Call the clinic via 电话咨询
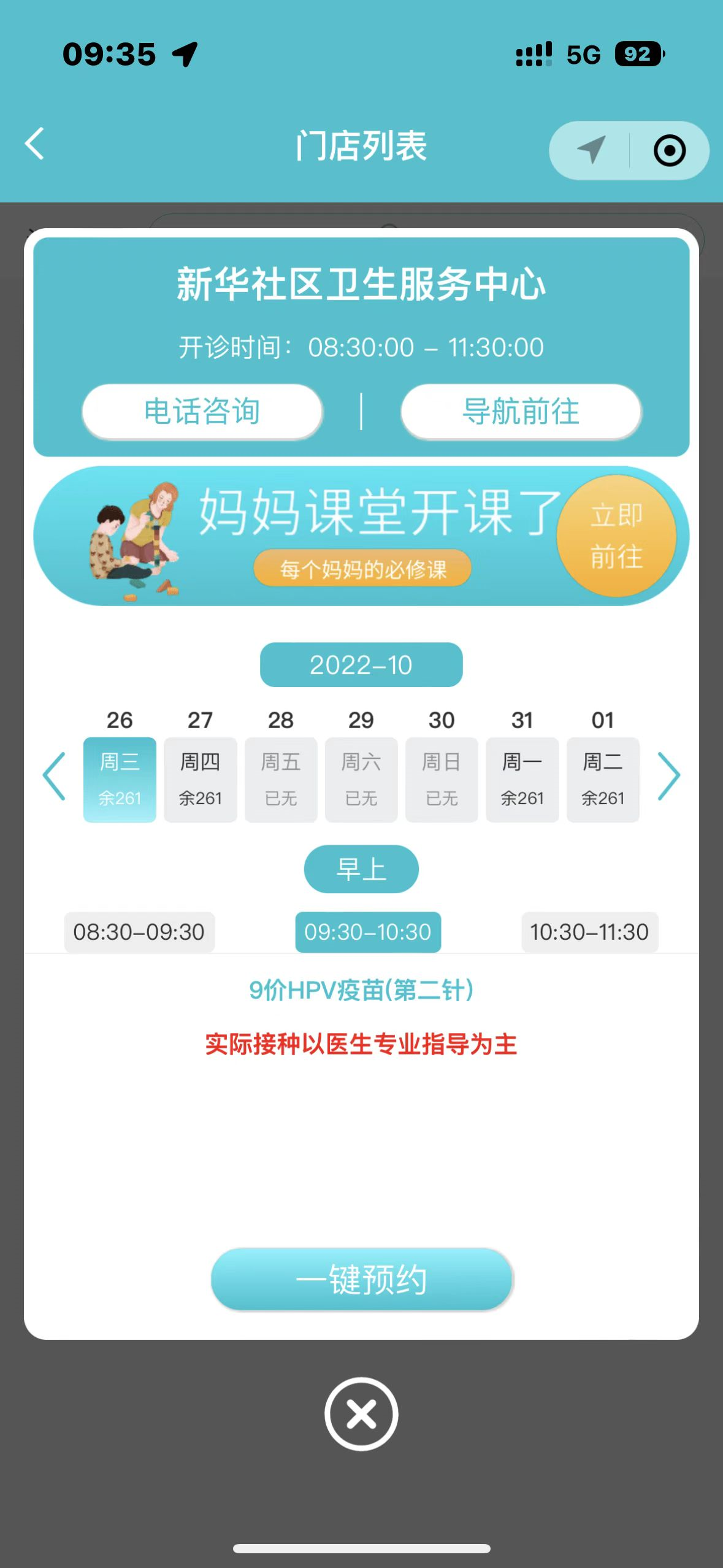Screen dimensions: 723x1568 (x=202, y=412)
